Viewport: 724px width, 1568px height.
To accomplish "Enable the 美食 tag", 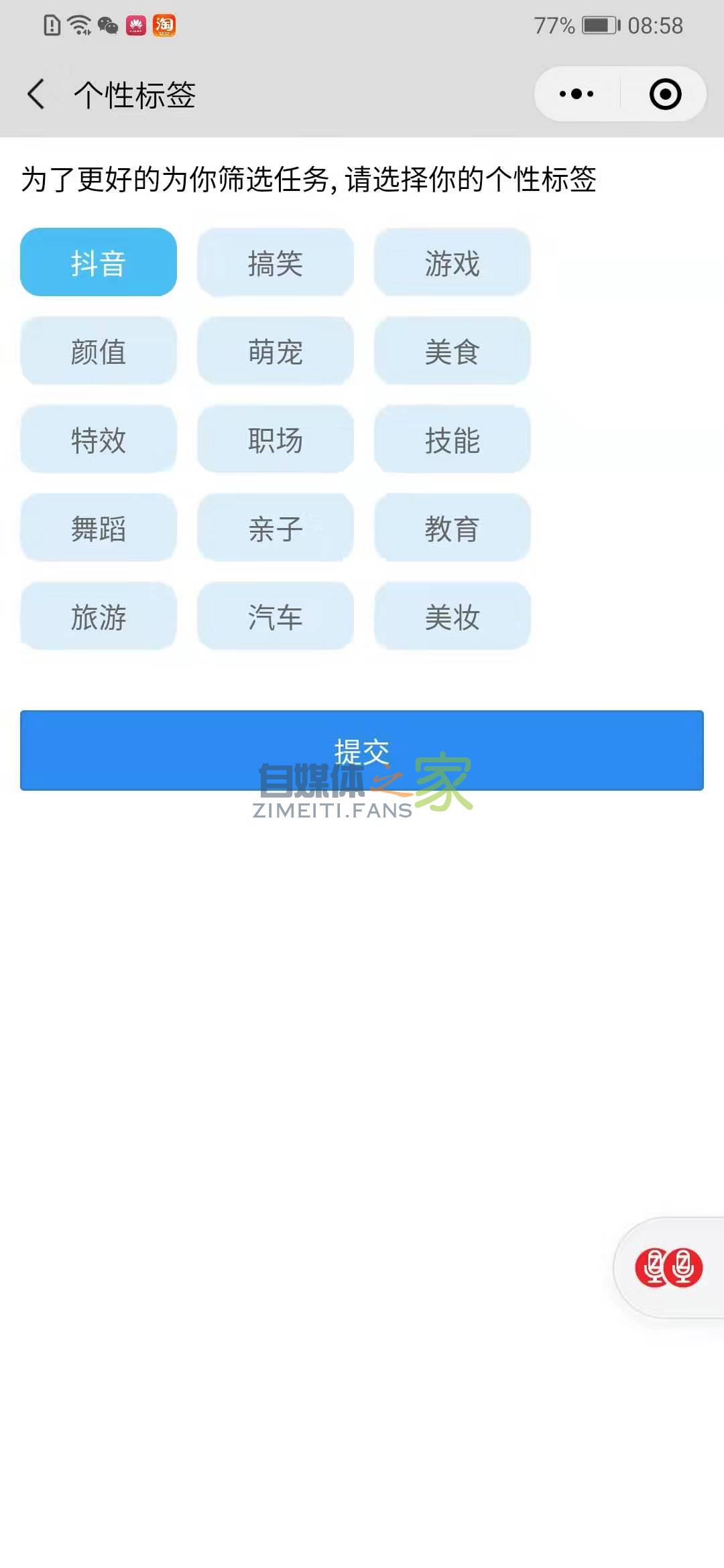I will point(452,351).
